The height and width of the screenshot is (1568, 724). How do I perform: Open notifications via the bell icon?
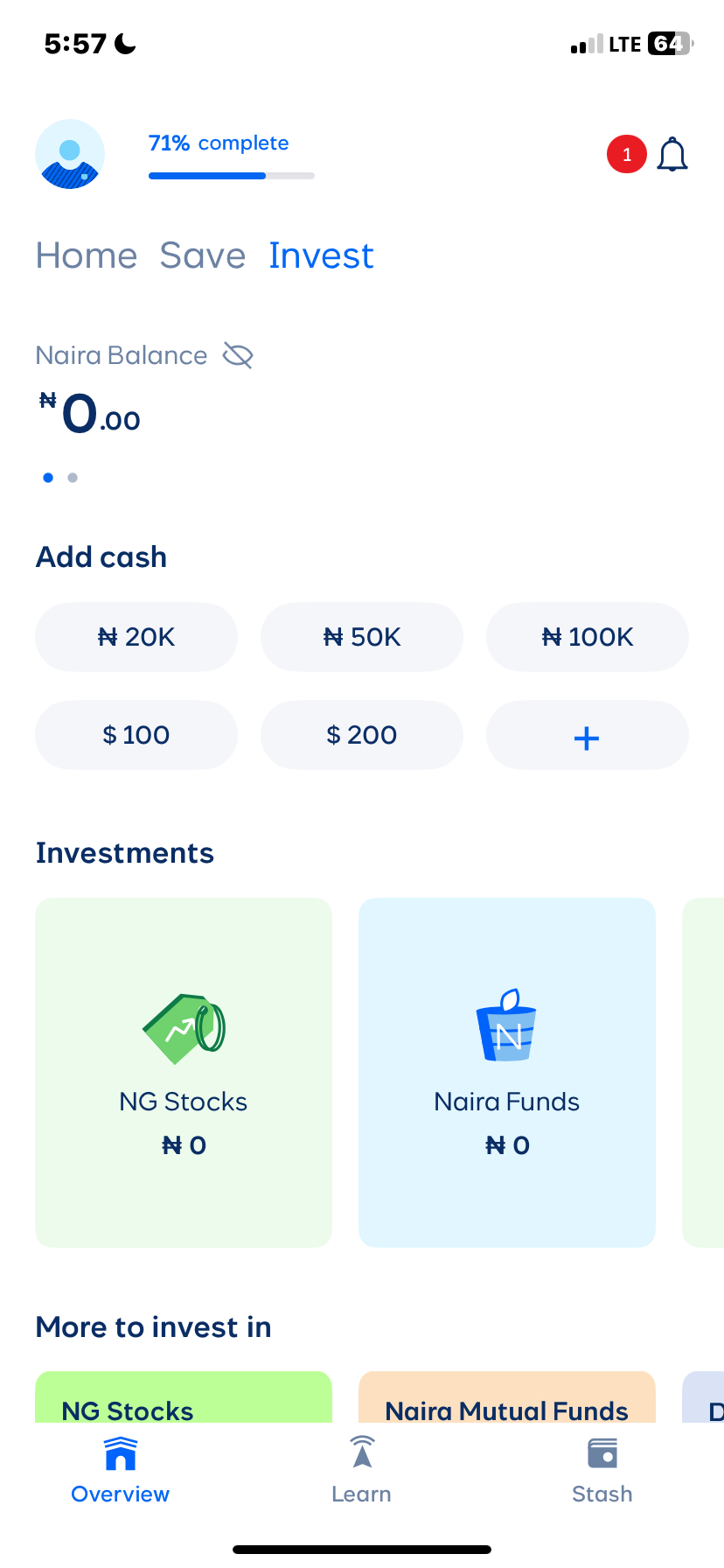672,153
